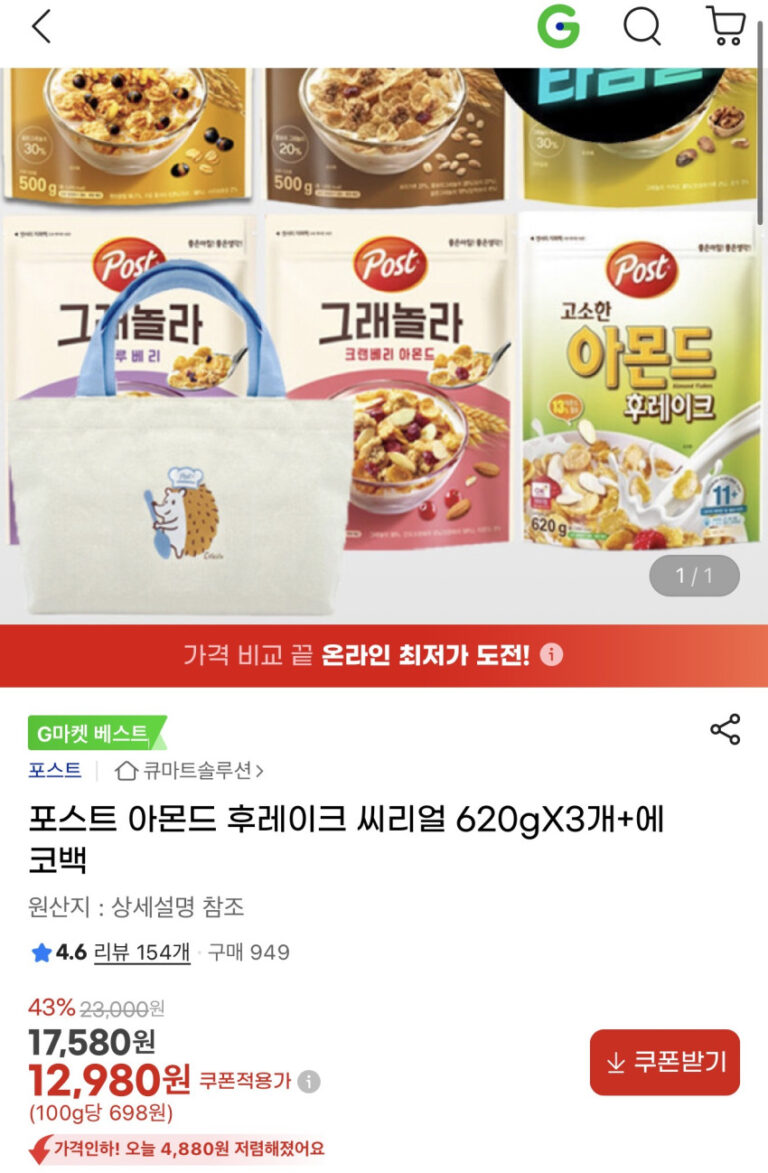The width and height of the screenshot is (768, 1173).
Task: View 쿠폰적용가 info tooltip
Action: (x=309, y=1081)
